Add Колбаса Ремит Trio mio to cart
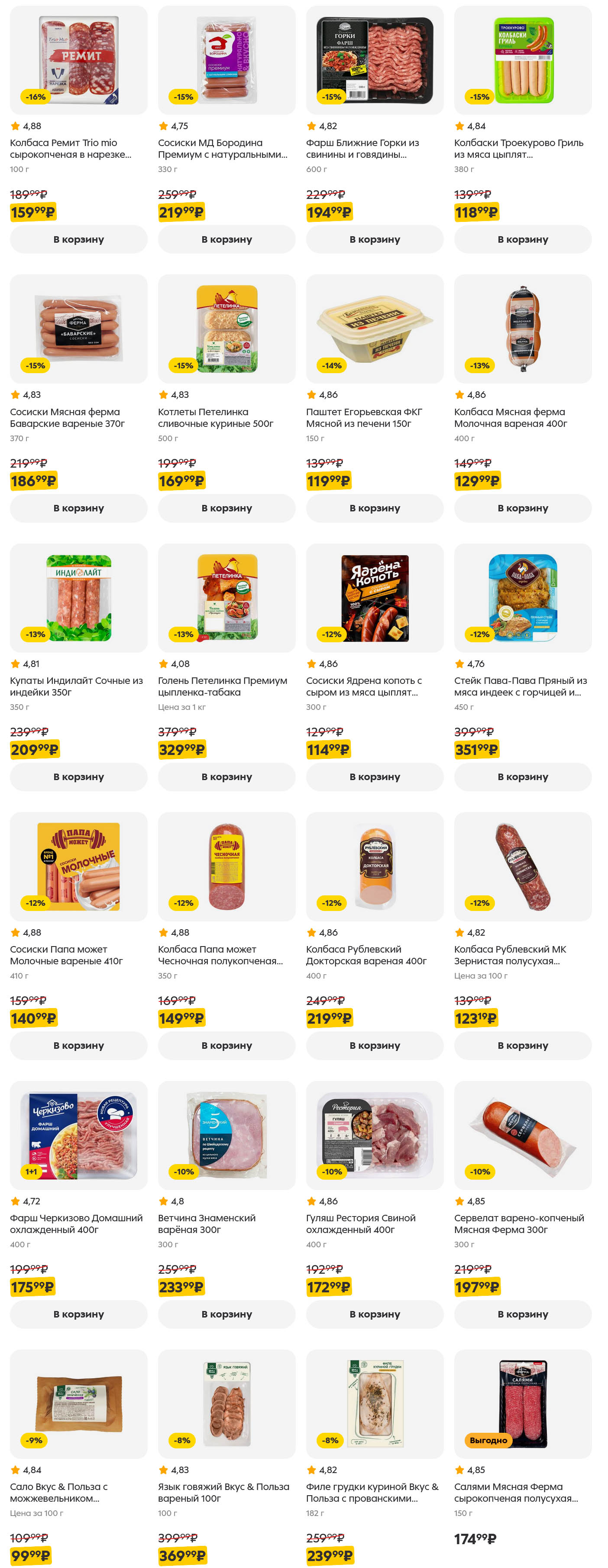Image resolution: width=608 pixels, height=1568 pixels. click(x=78, y=239)
